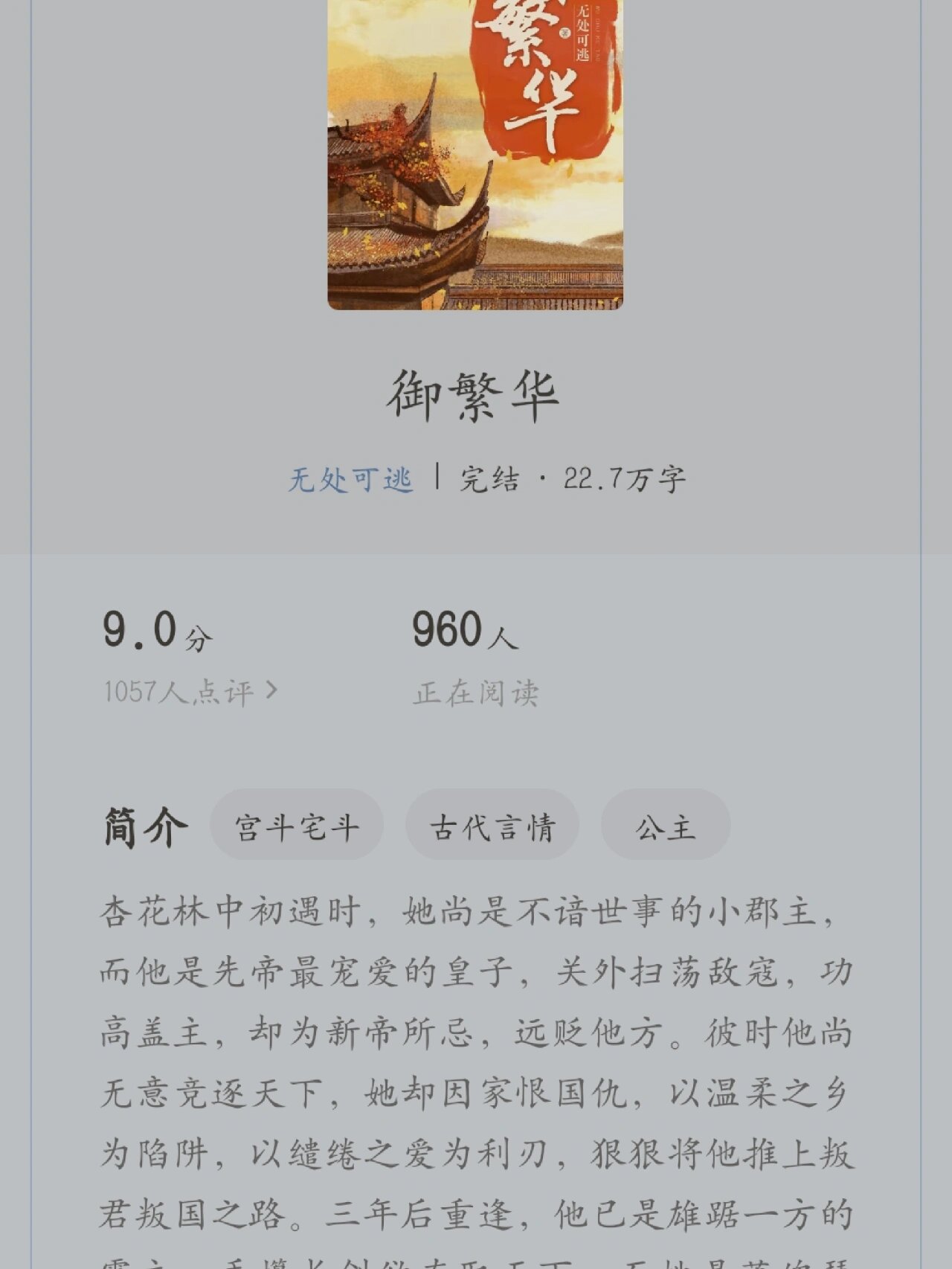Open the book cover of 御繁华
Image resolution: width=952 pixels, height=1269 pixels.
476,156
